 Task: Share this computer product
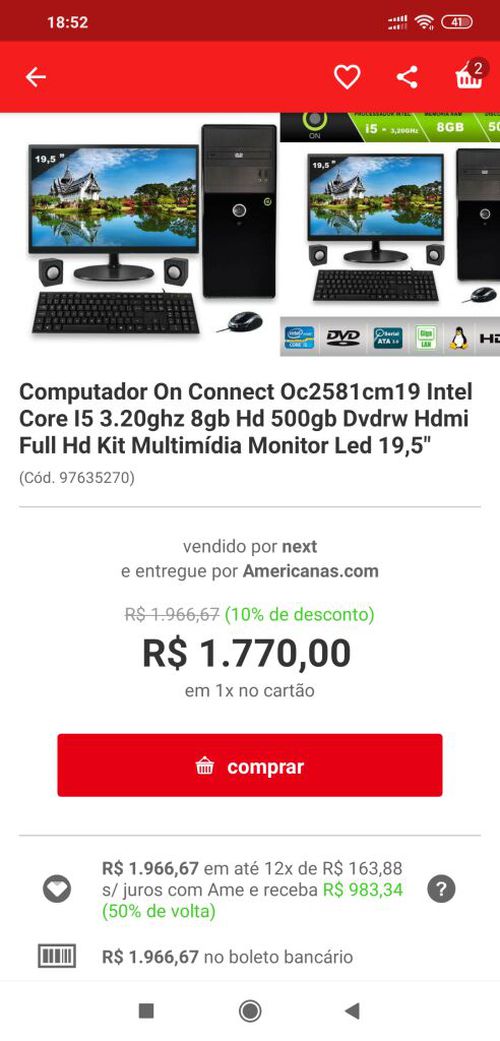407,77
